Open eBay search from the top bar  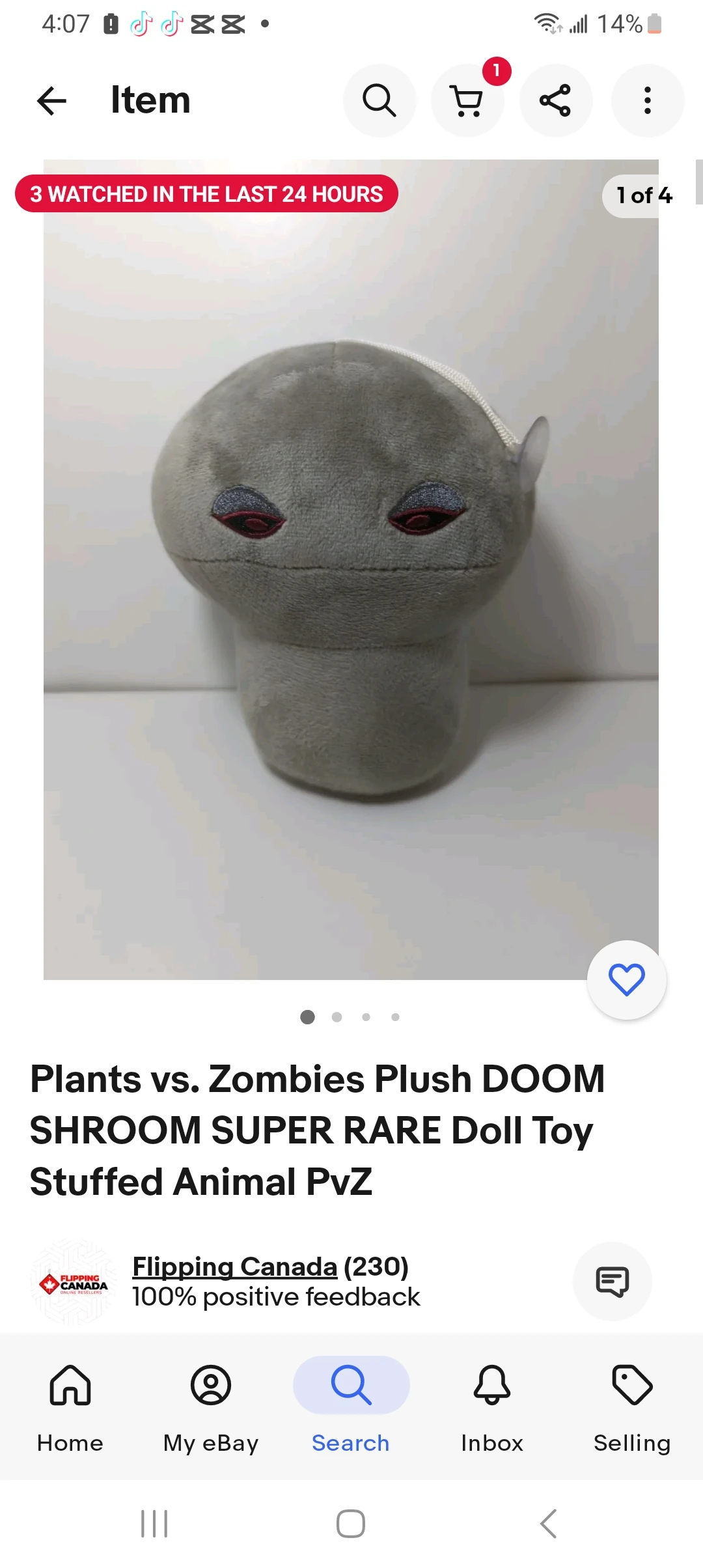point(379,101)
